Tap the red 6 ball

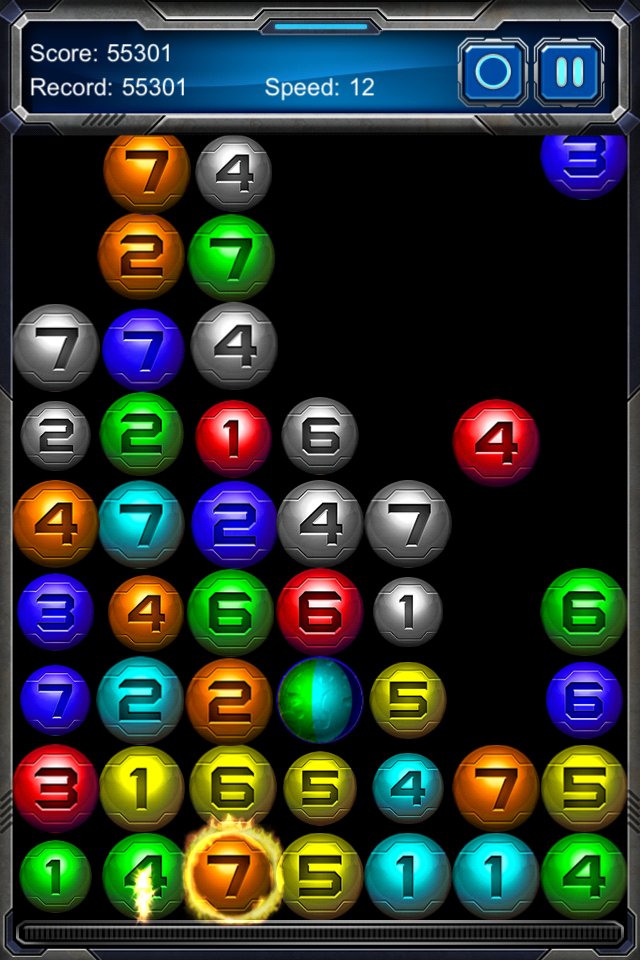319,611
